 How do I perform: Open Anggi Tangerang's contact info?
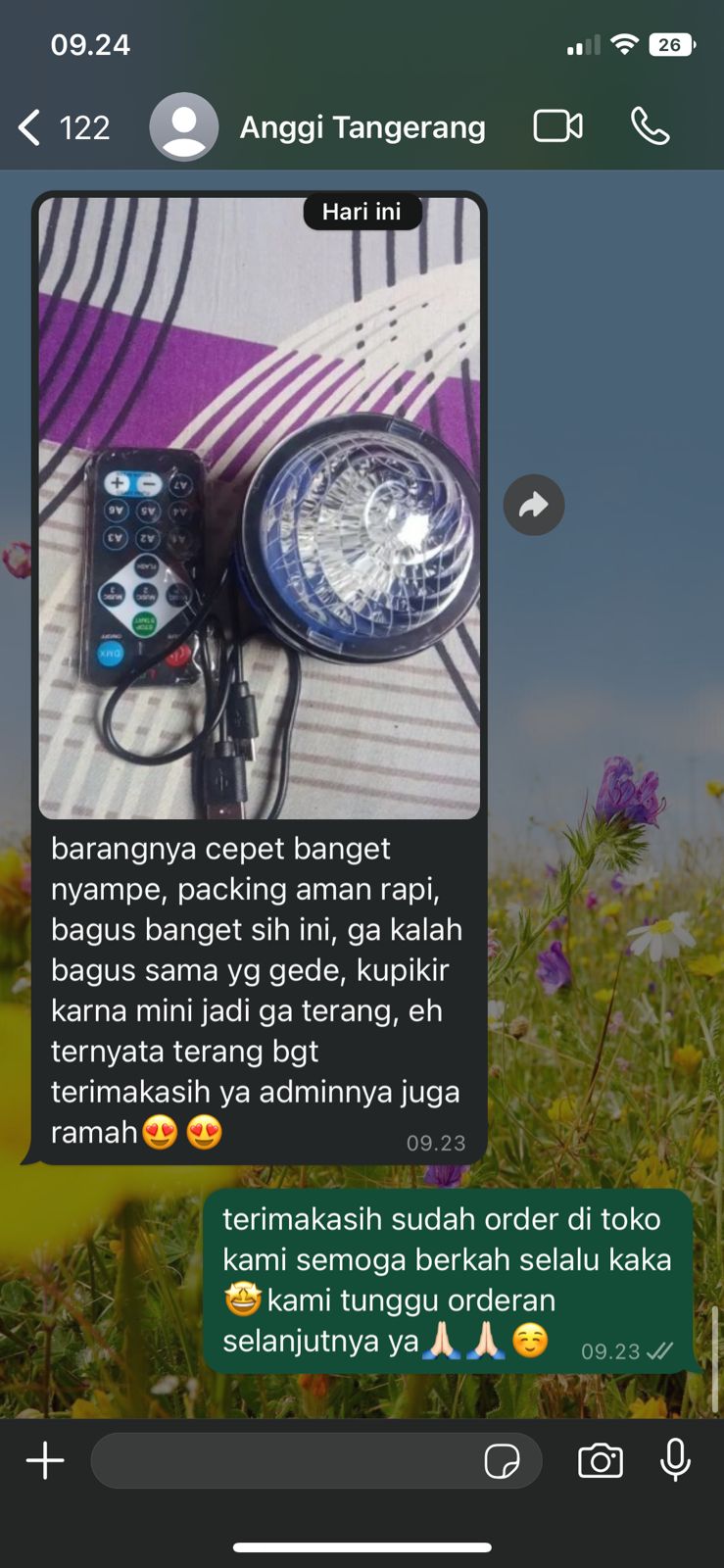(362, 127)
